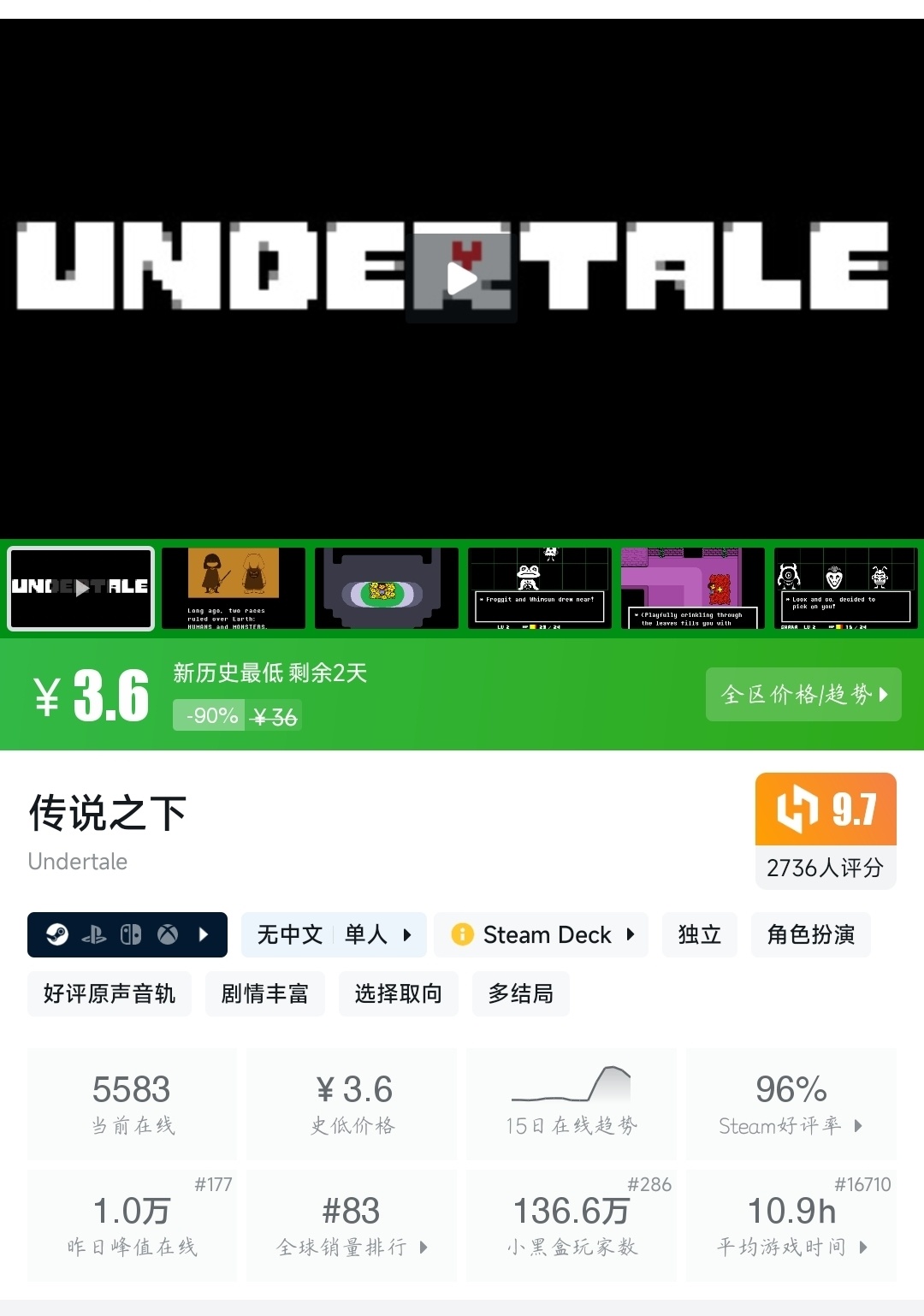The height and width of the screenshot is (1316, 924).
Task: Check Steam Deck compatibility details
Action: click(541, 934)
